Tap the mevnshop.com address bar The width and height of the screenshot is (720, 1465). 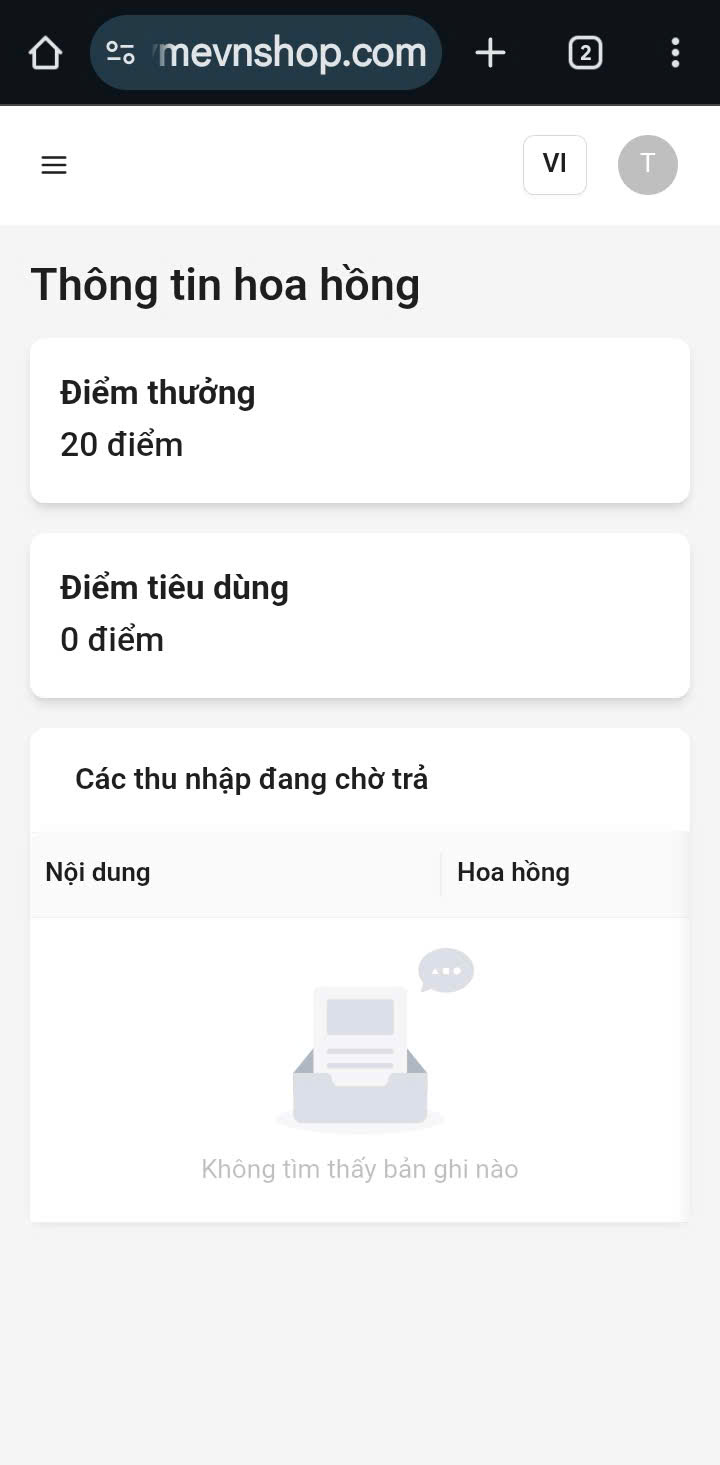[292, 53]
